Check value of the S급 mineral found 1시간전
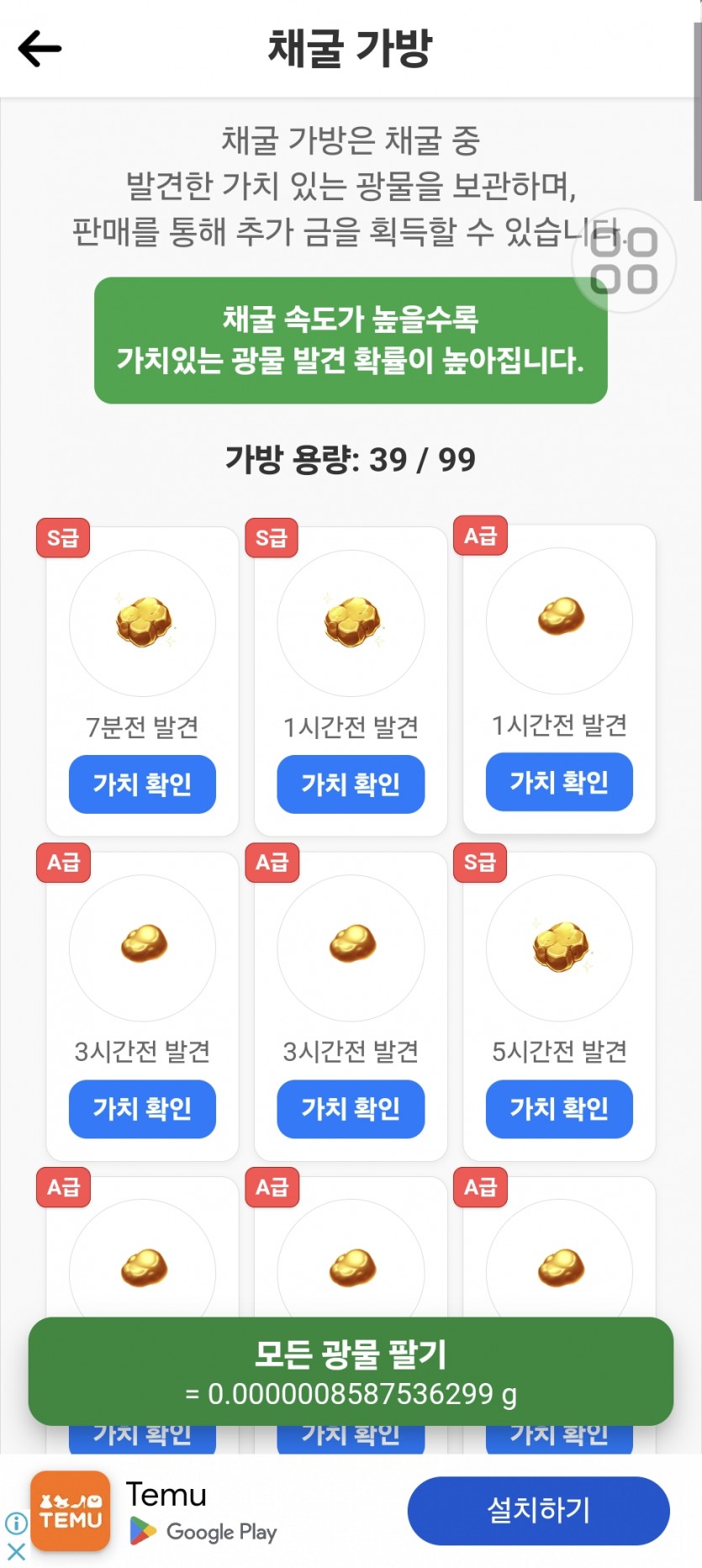The width and height of the screenshot is (702, 1568). coord(351,784)
